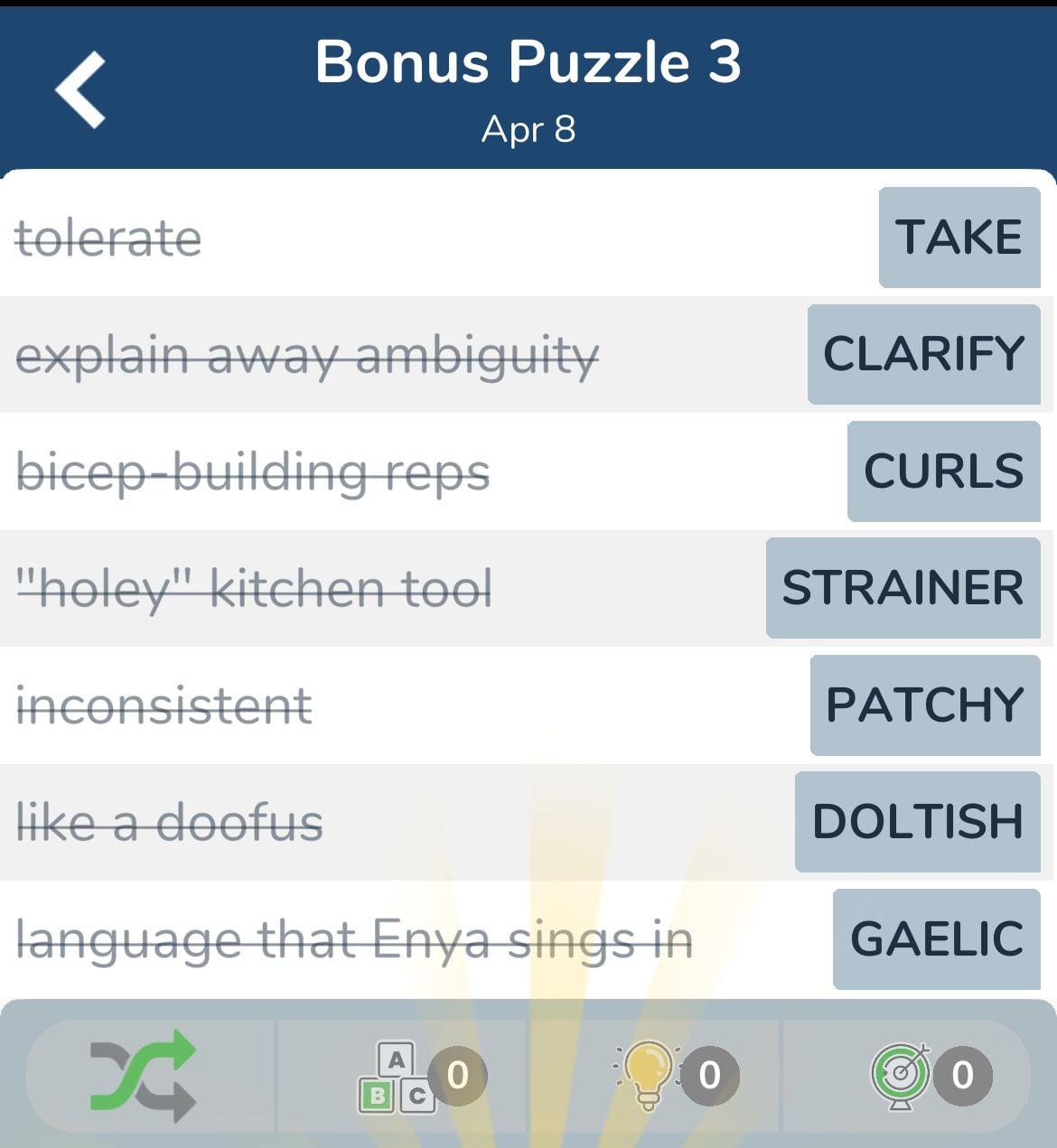
Task: Select the GAELIC answer tile
Action: click(936, 939)
